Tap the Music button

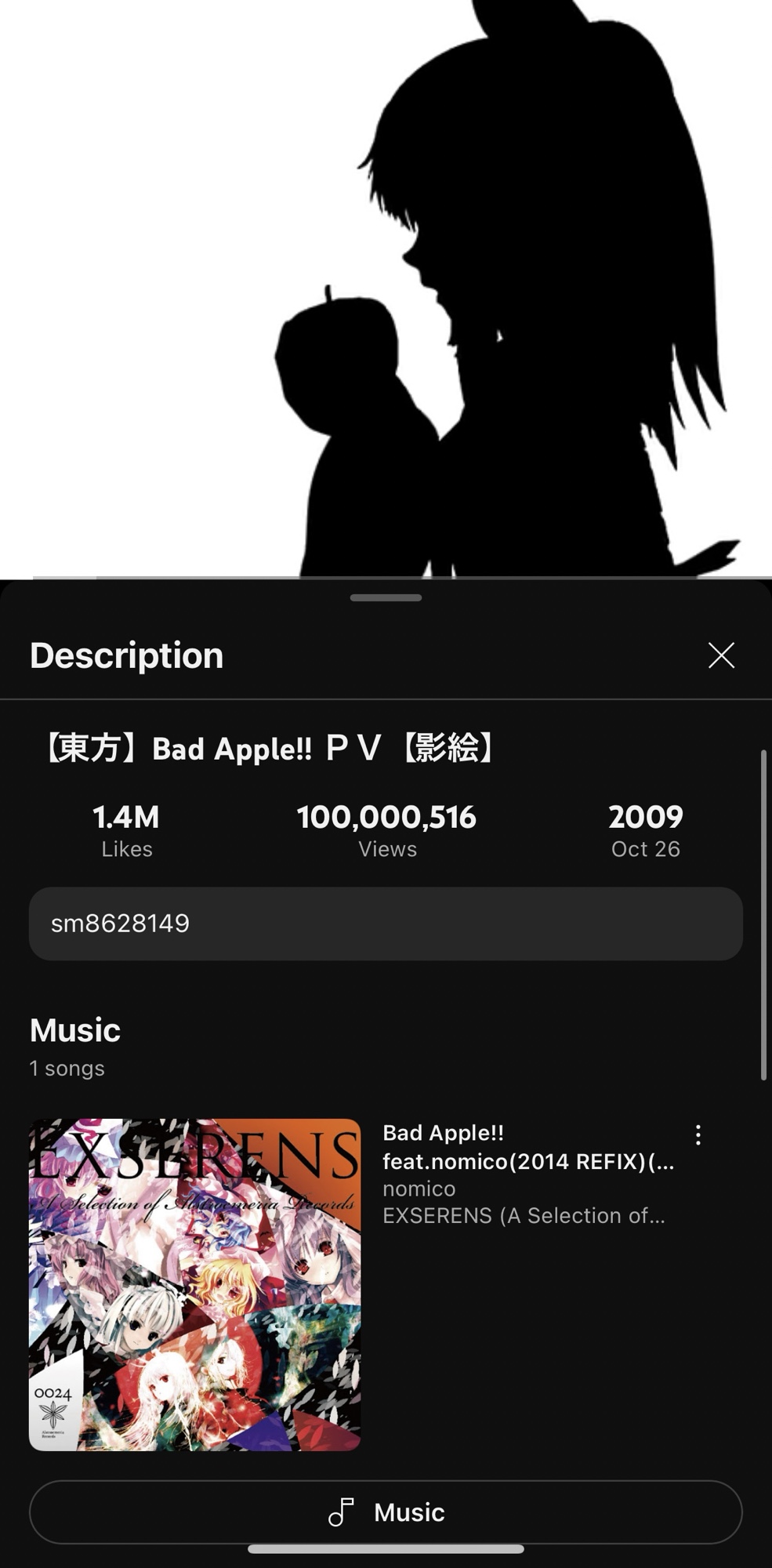[x=386, y=1512]
